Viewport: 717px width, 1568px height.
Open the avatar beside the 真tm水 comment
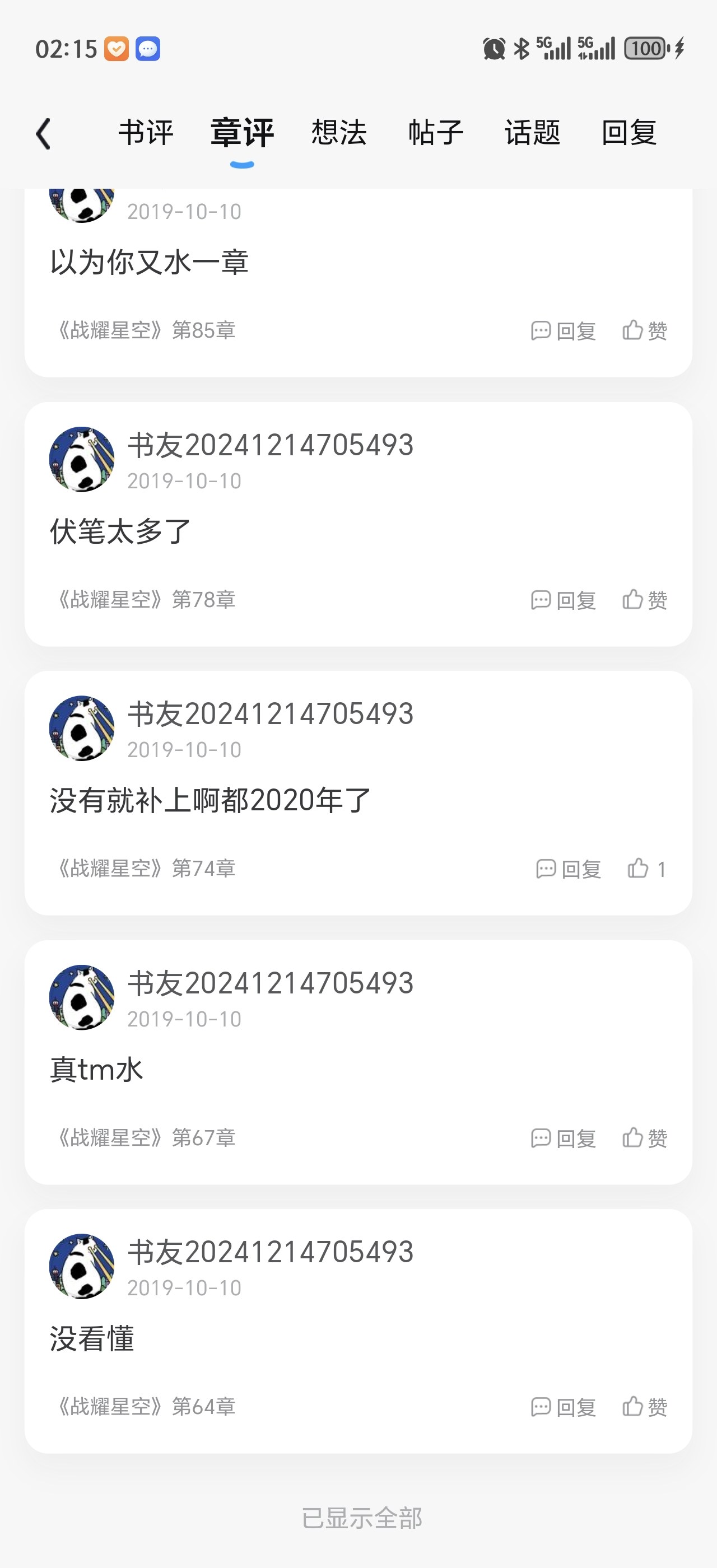tap(82, 997)
